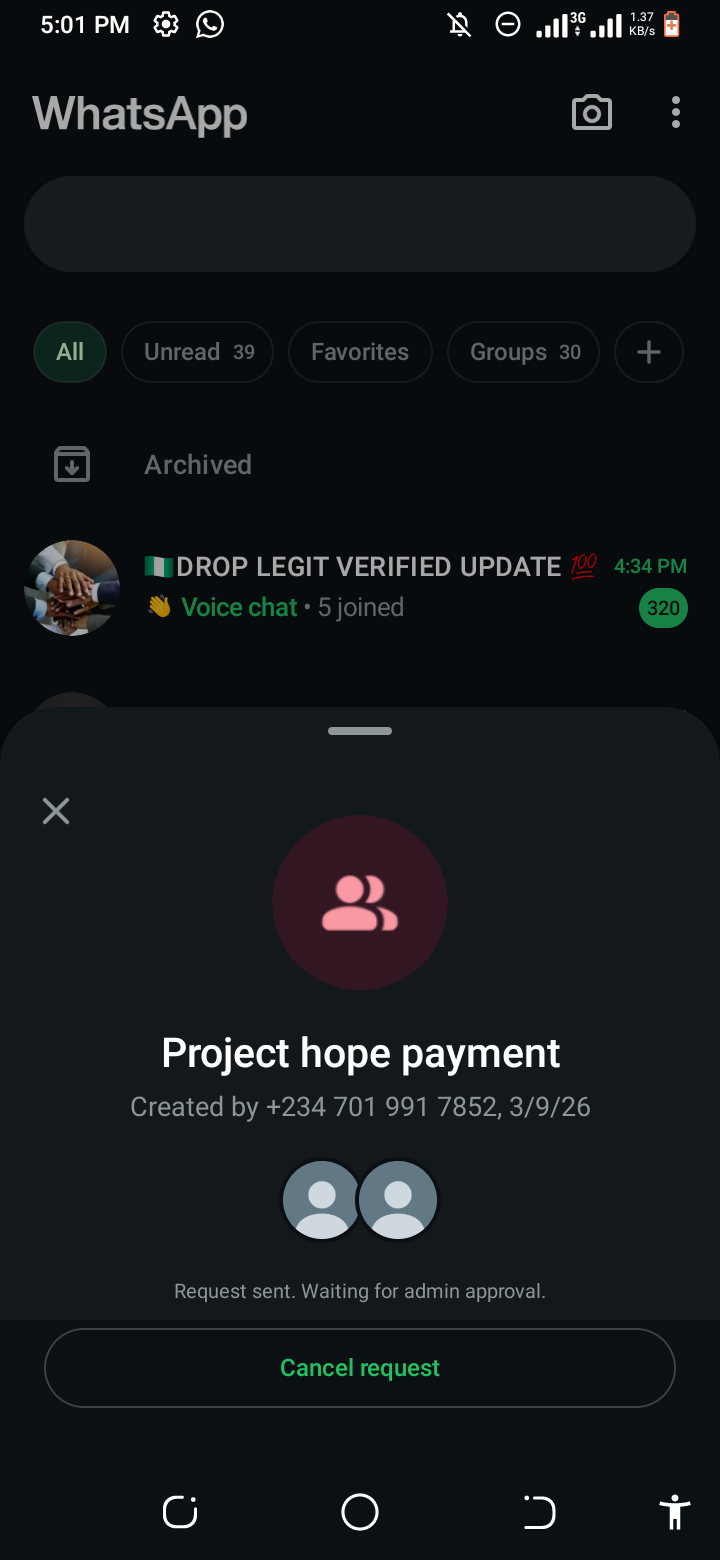Screen dimensions: 720x1560
Task: Cancel the group join request
Action: 360,1367
